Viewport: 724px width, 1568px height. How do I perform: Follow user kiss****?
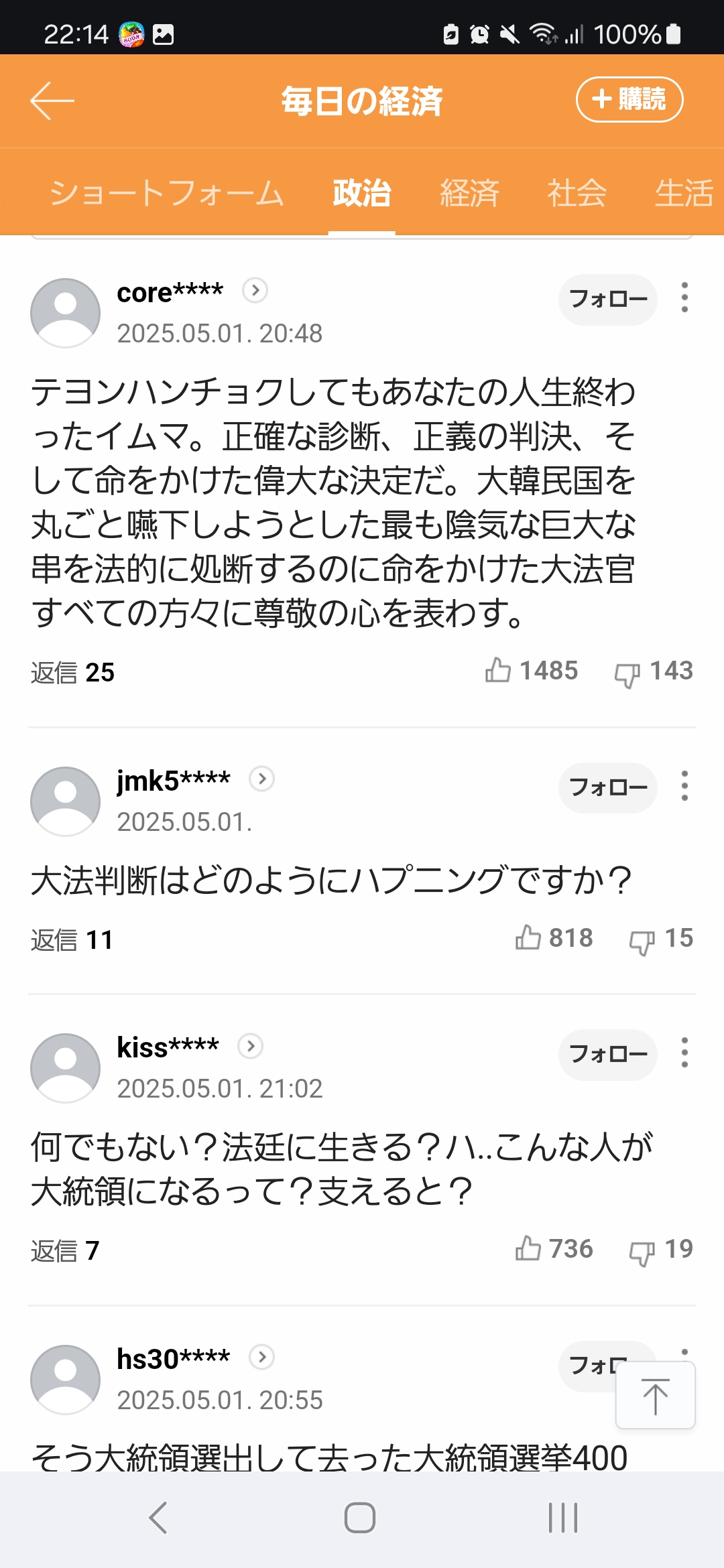[607, 1054]
